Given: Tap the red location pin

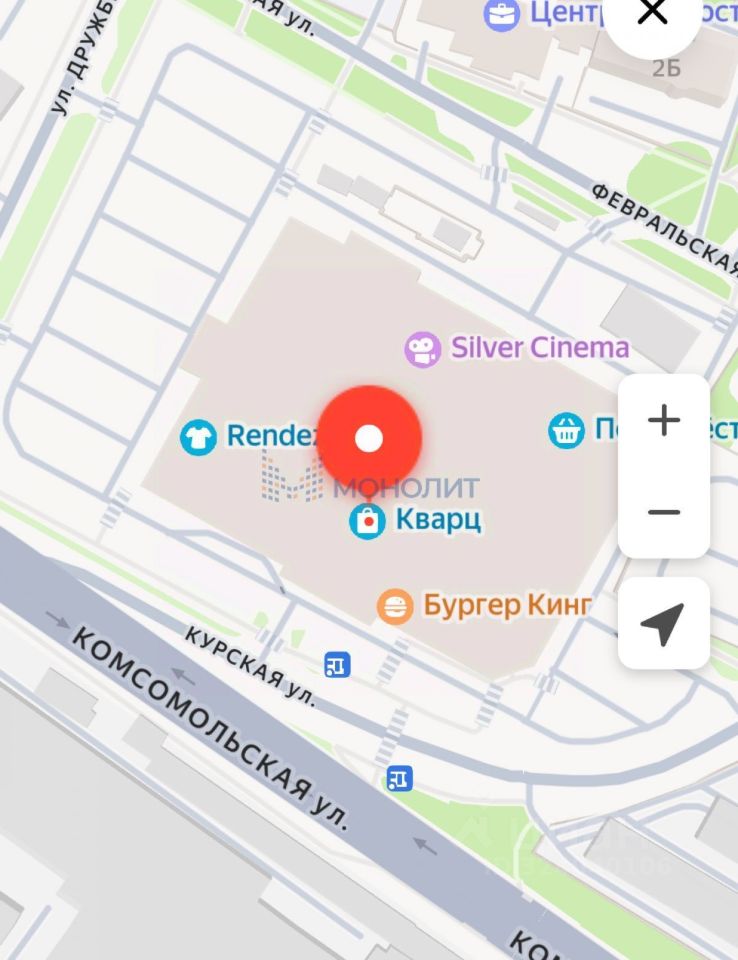Looking at the screenshot, I should [x=369, y=437].
